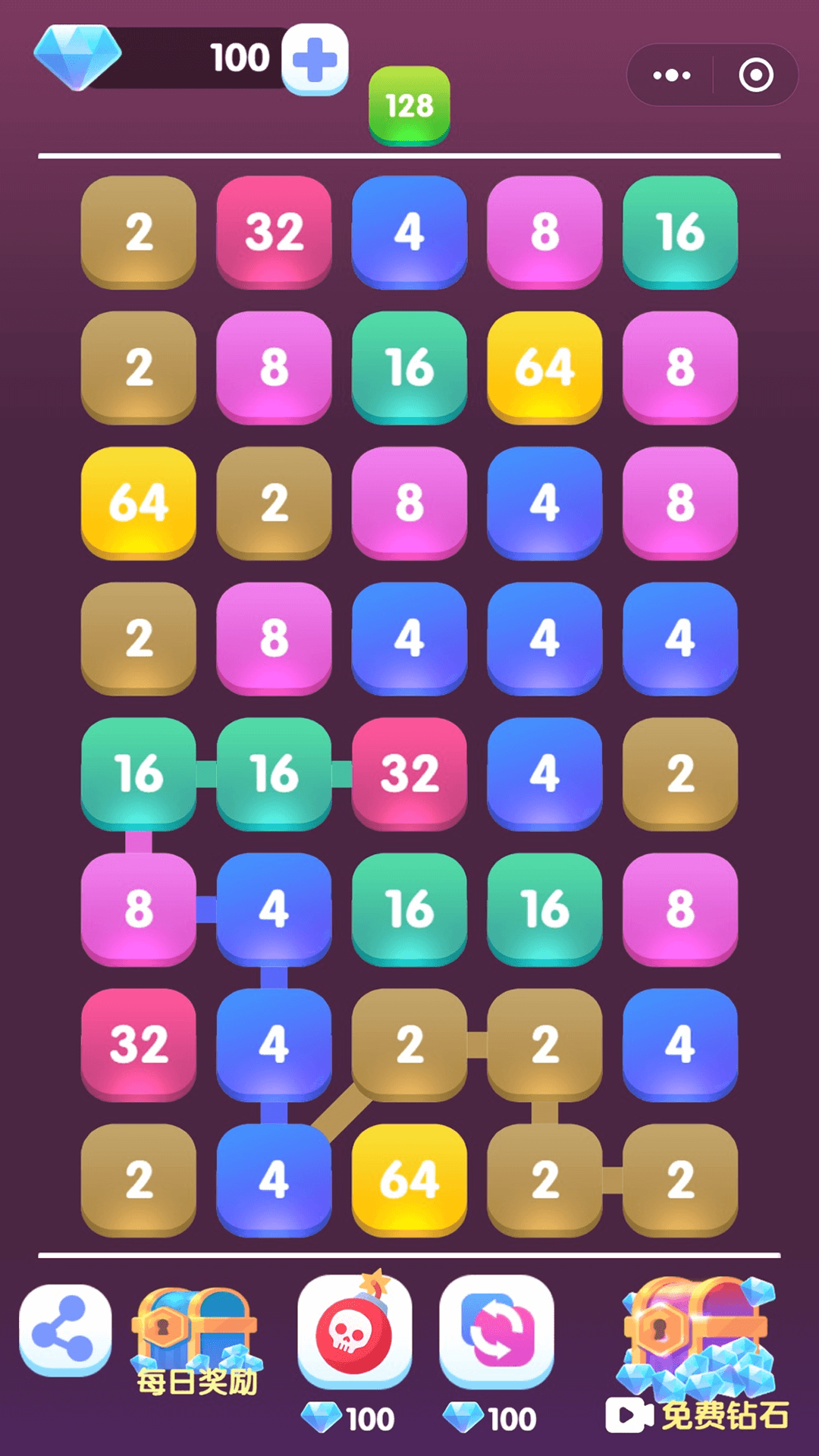This screenshot has width=819, height=1456.
Task: Share the game with friends
Action: (x=65, y=1330)
